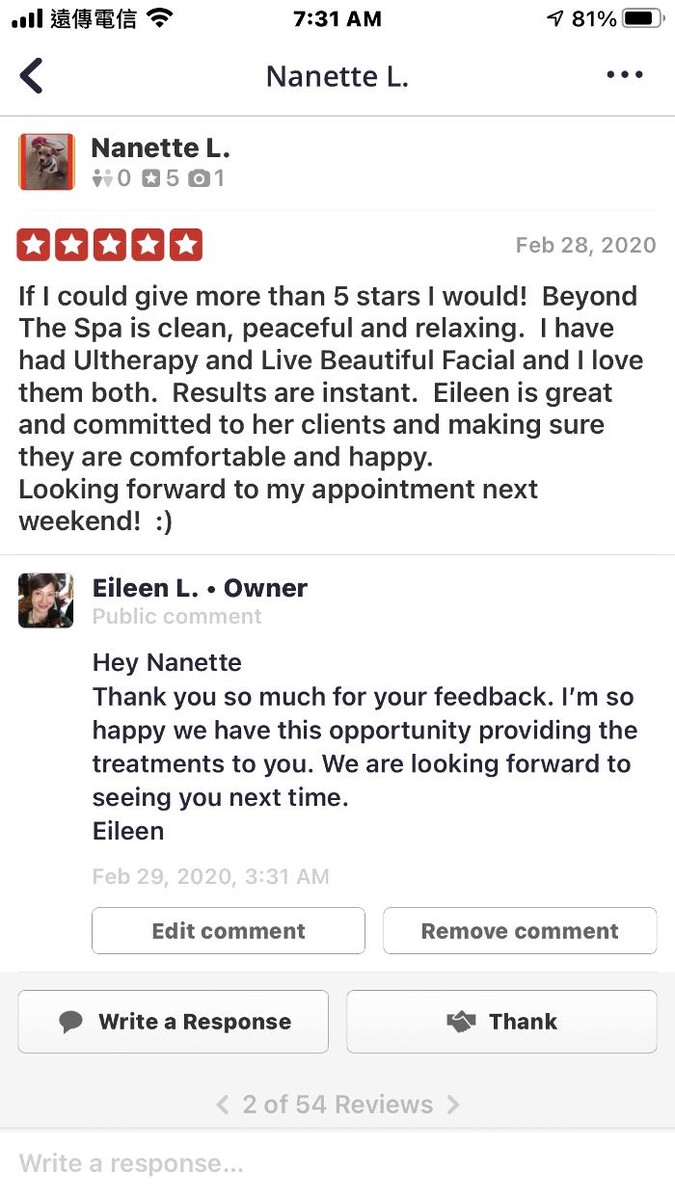The width and height of the screenshot is (675, 1200).
Task: Tap Write a Response button
Action: (x=173, y=1022)
